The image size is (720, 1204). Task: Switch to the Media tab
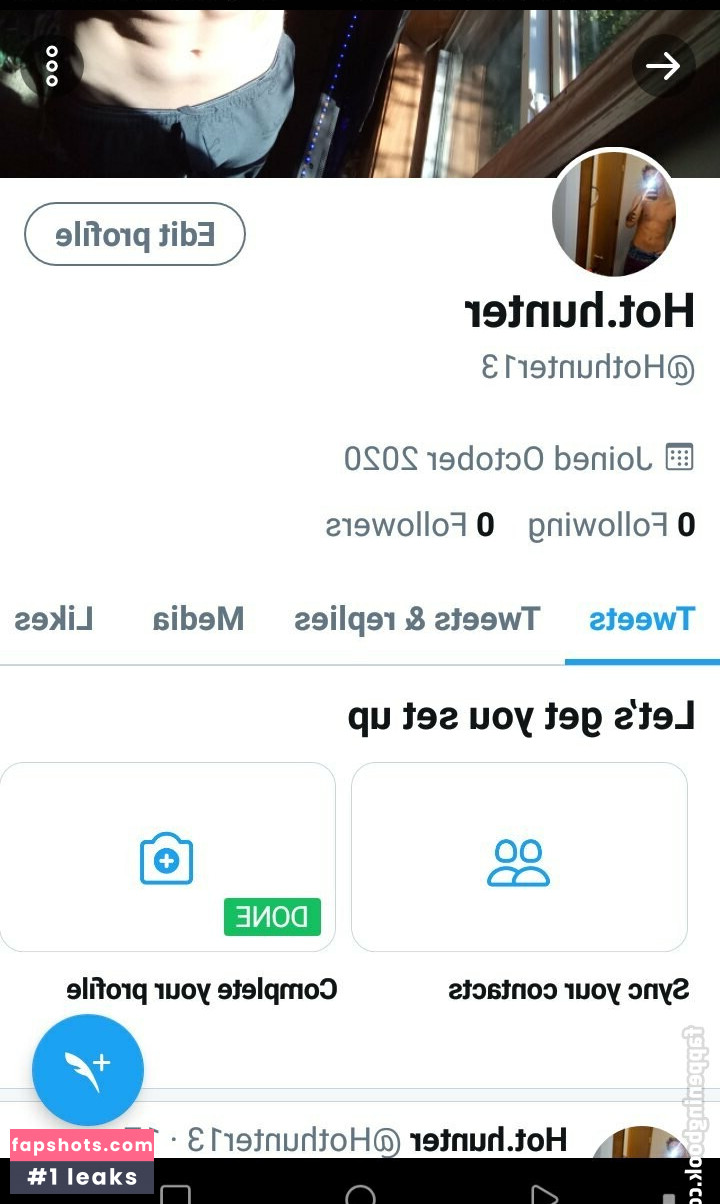point(198,619)
